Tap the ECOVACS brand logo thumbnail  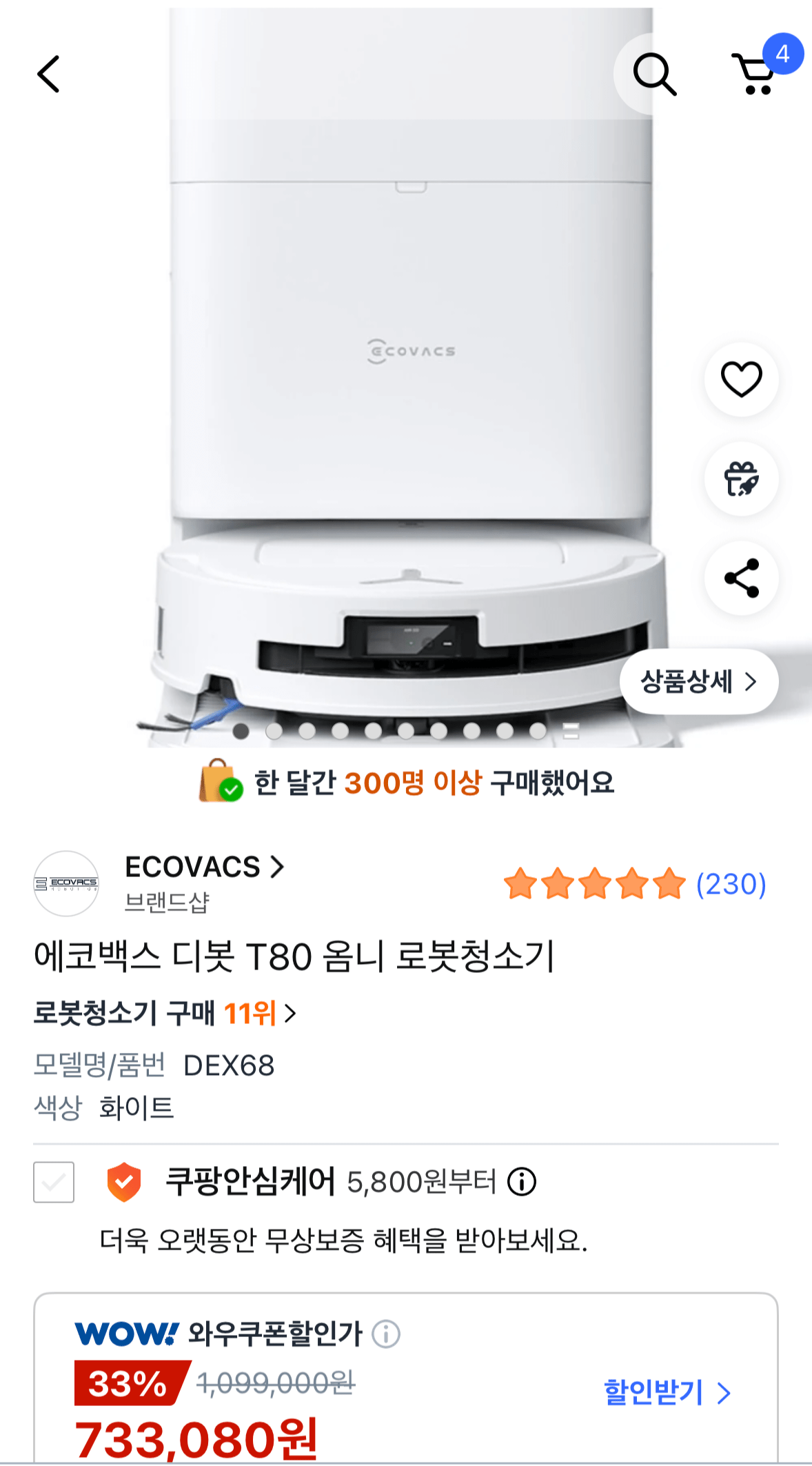pyautogui.click(x=68, y=884)
